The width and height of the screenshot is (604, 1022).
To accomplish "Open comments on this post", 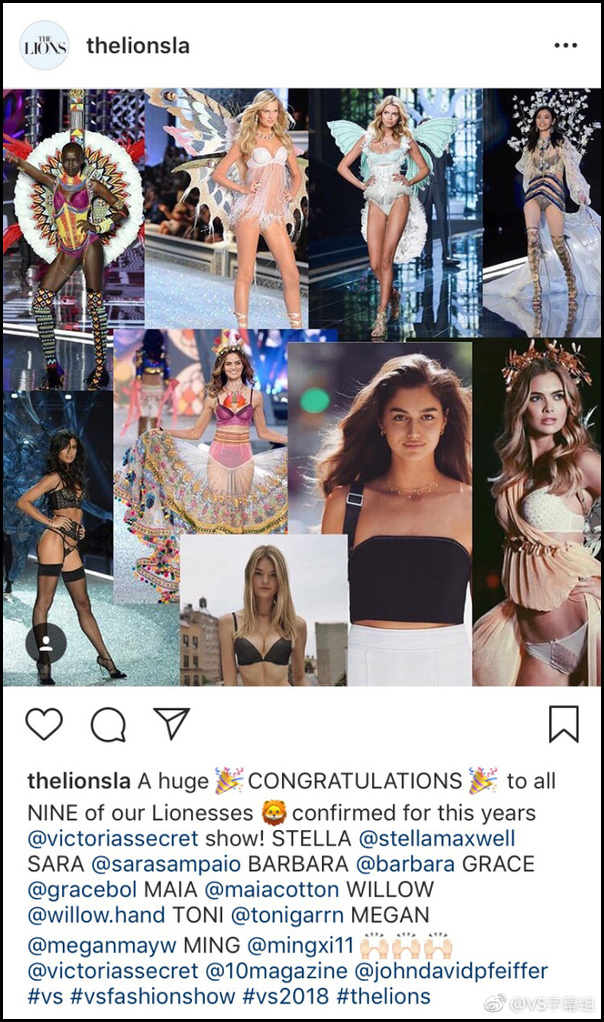I will 108,724.
